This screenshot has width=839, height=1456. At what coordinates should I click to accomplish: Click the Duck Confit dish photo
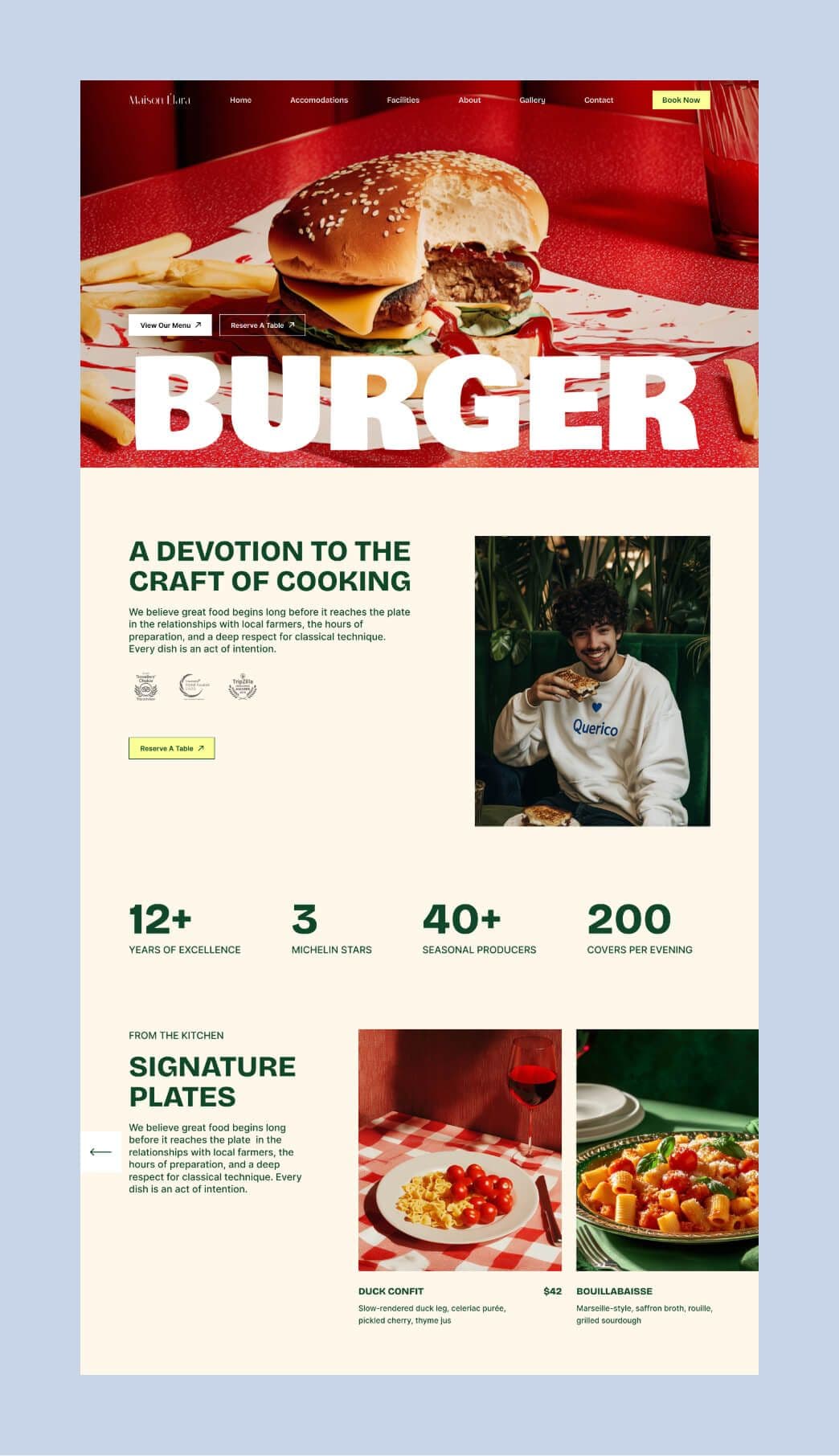[460, 1149]
